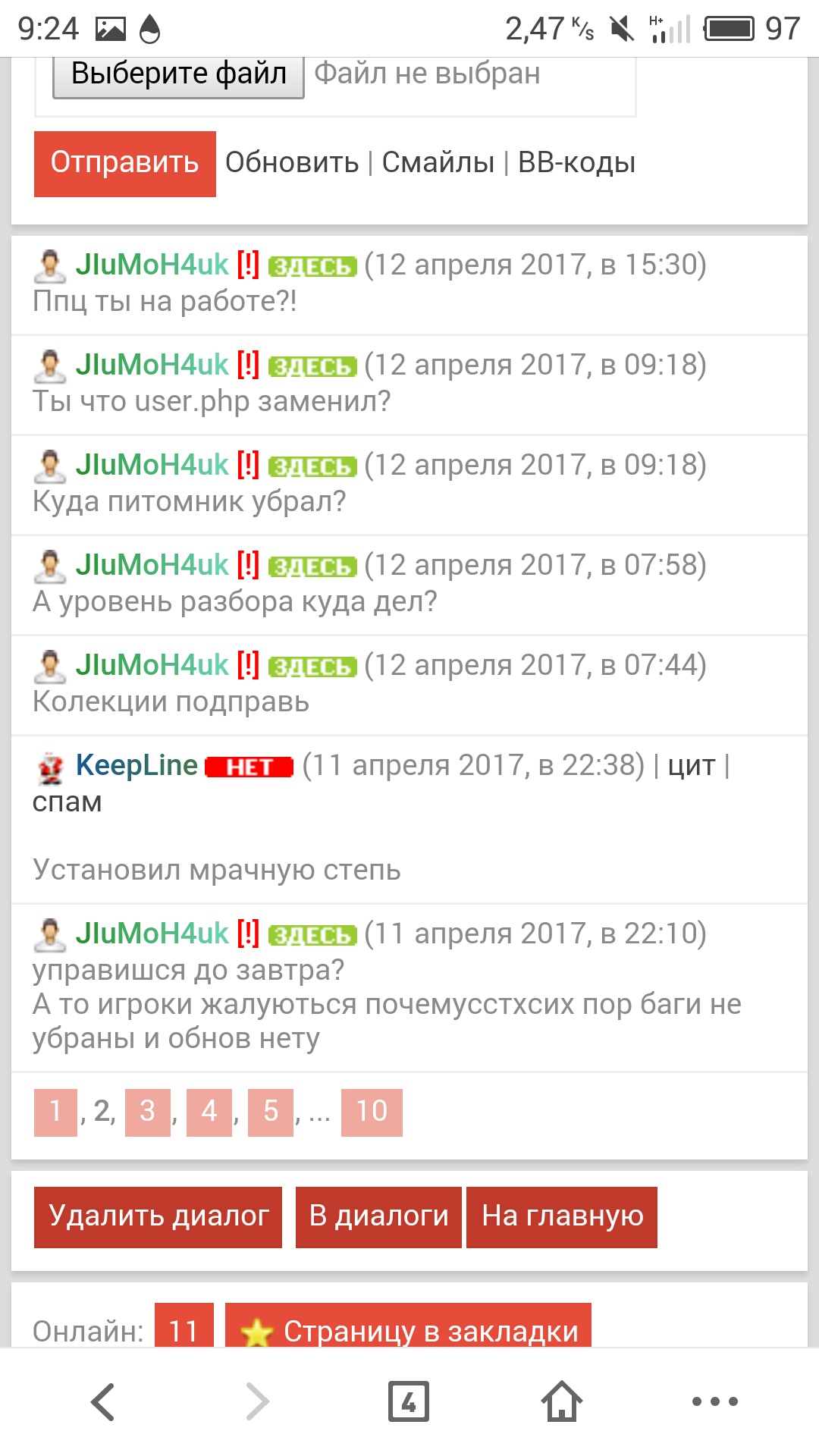Tap the Выберите файл button
This screenshot has height=1456, width=819.
pyautogui.click(x=178, y=75)
